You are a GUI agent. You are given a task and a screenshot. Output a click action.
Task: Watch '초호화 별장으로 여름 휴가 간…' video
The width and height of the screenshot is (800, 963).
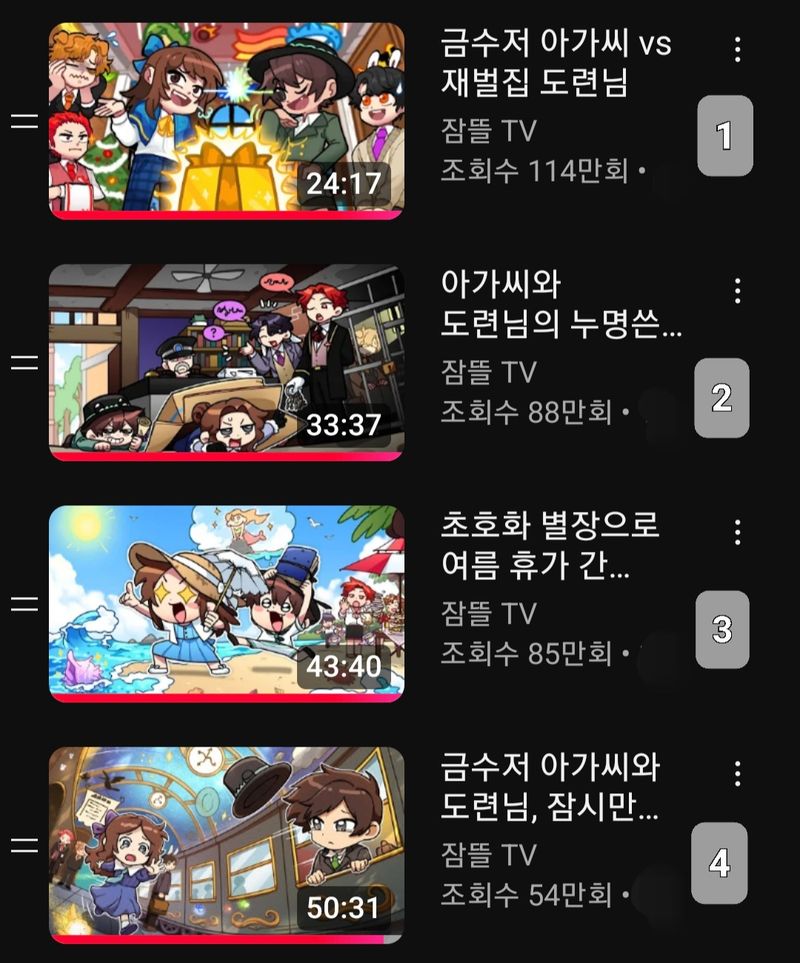(x=226, y=603)
